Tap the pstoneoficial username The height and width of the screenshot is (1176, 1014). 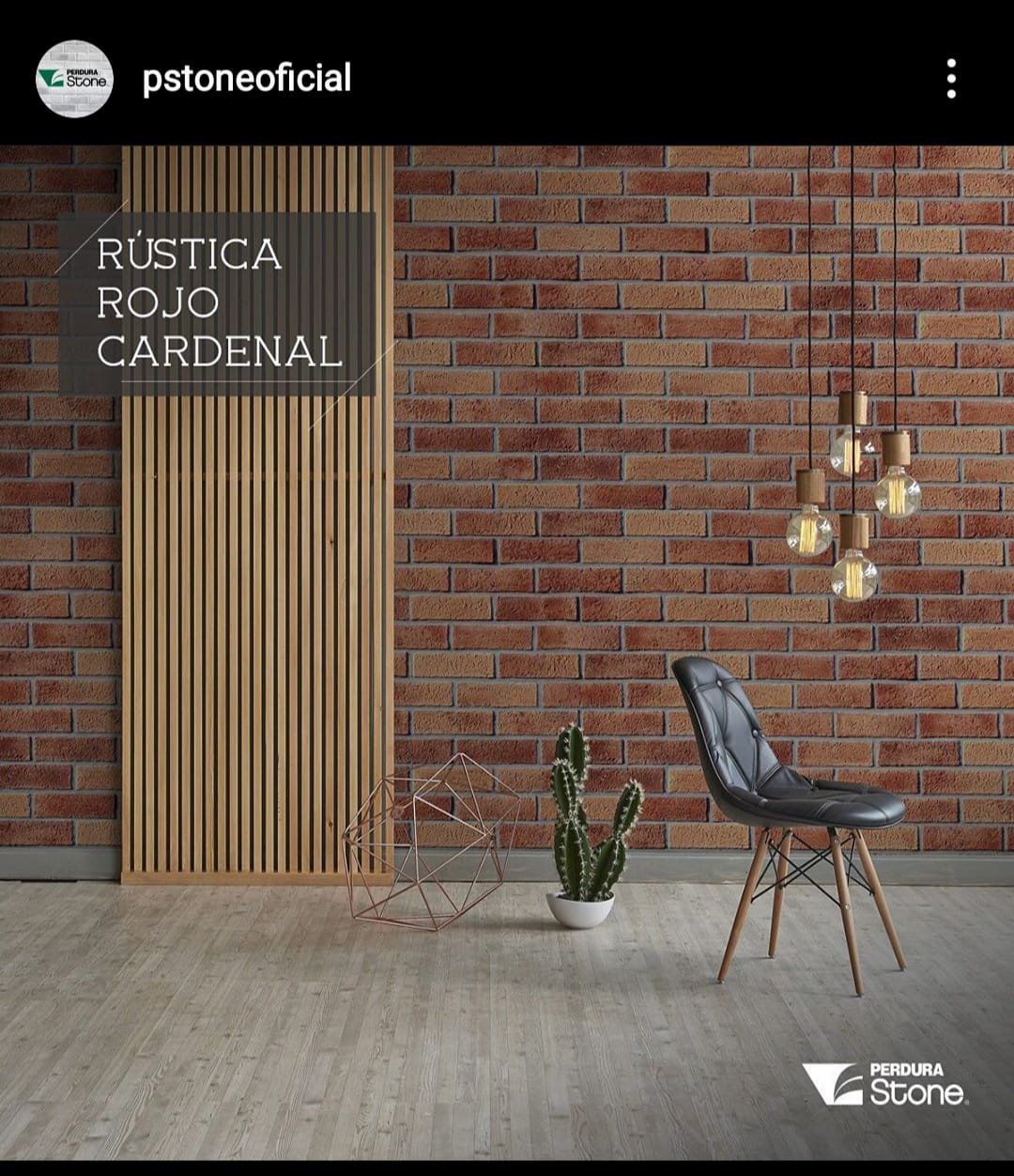coord(247,79)
